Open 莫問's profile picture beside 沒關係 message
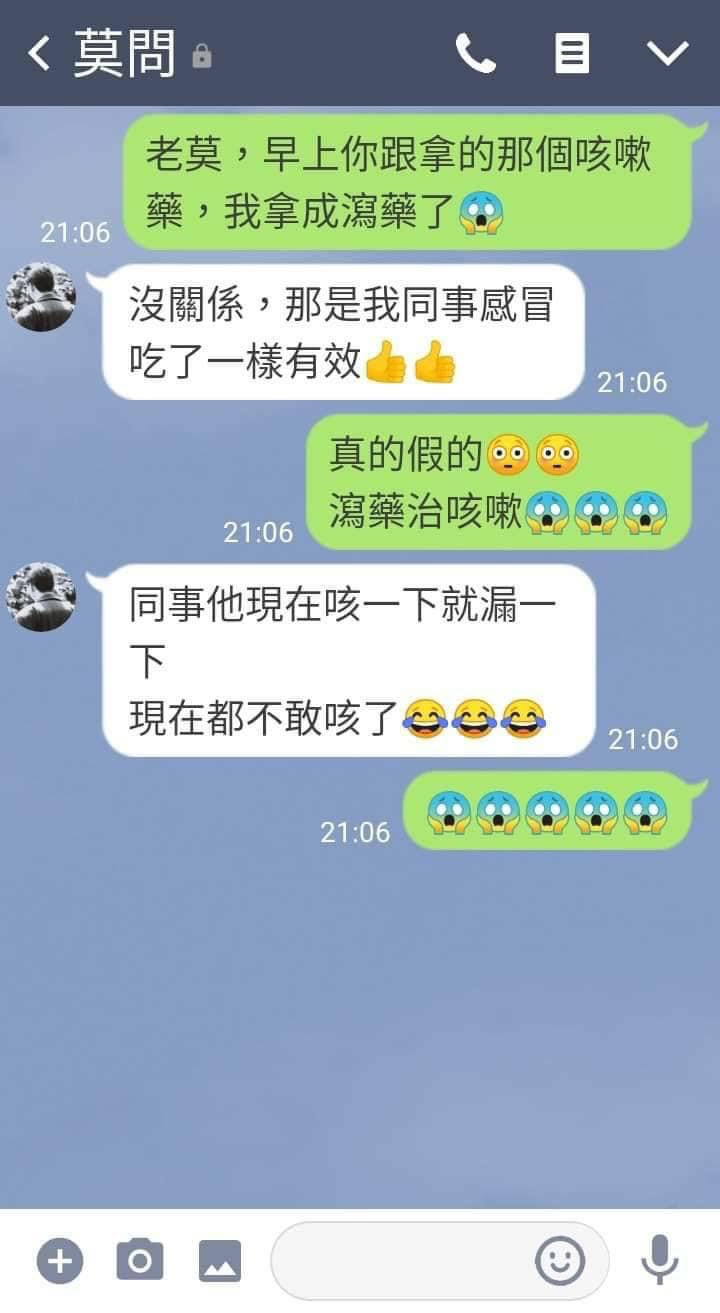The width and height of the screenshot is (720, 1313). 41,297
